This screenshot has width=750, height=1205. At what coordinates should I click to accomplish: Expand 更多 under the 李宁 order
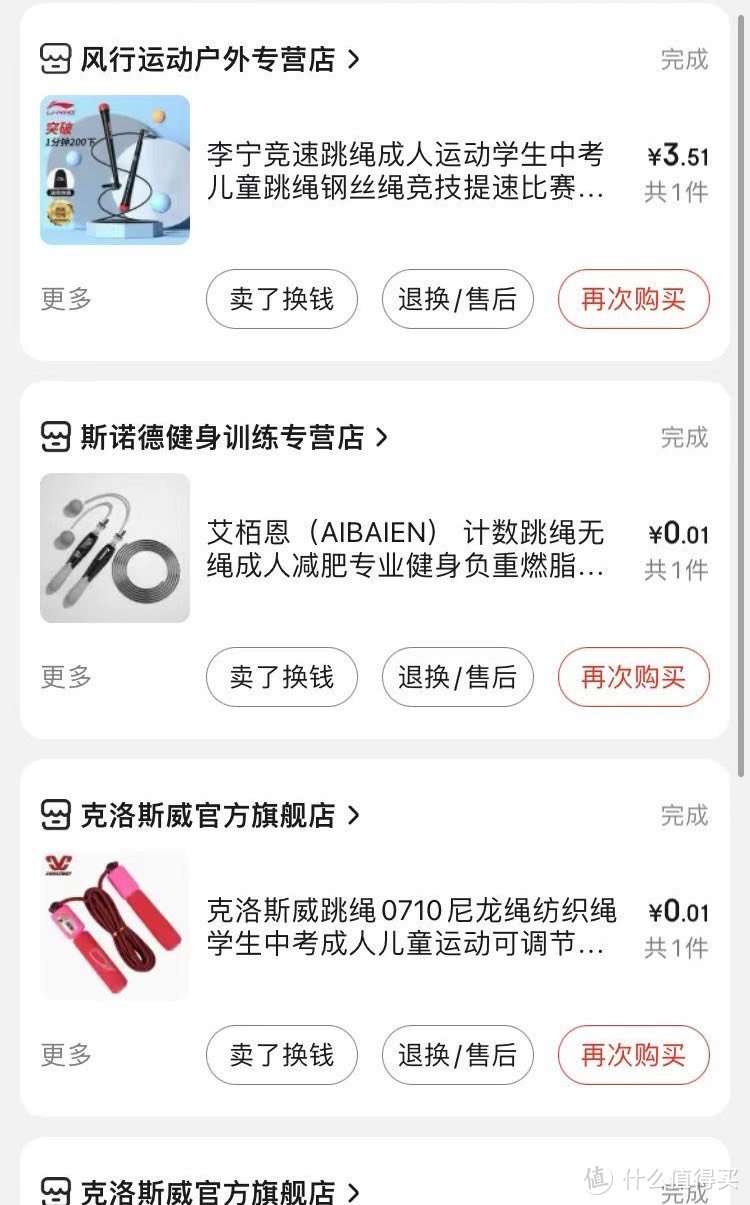(x=63, y=299)
